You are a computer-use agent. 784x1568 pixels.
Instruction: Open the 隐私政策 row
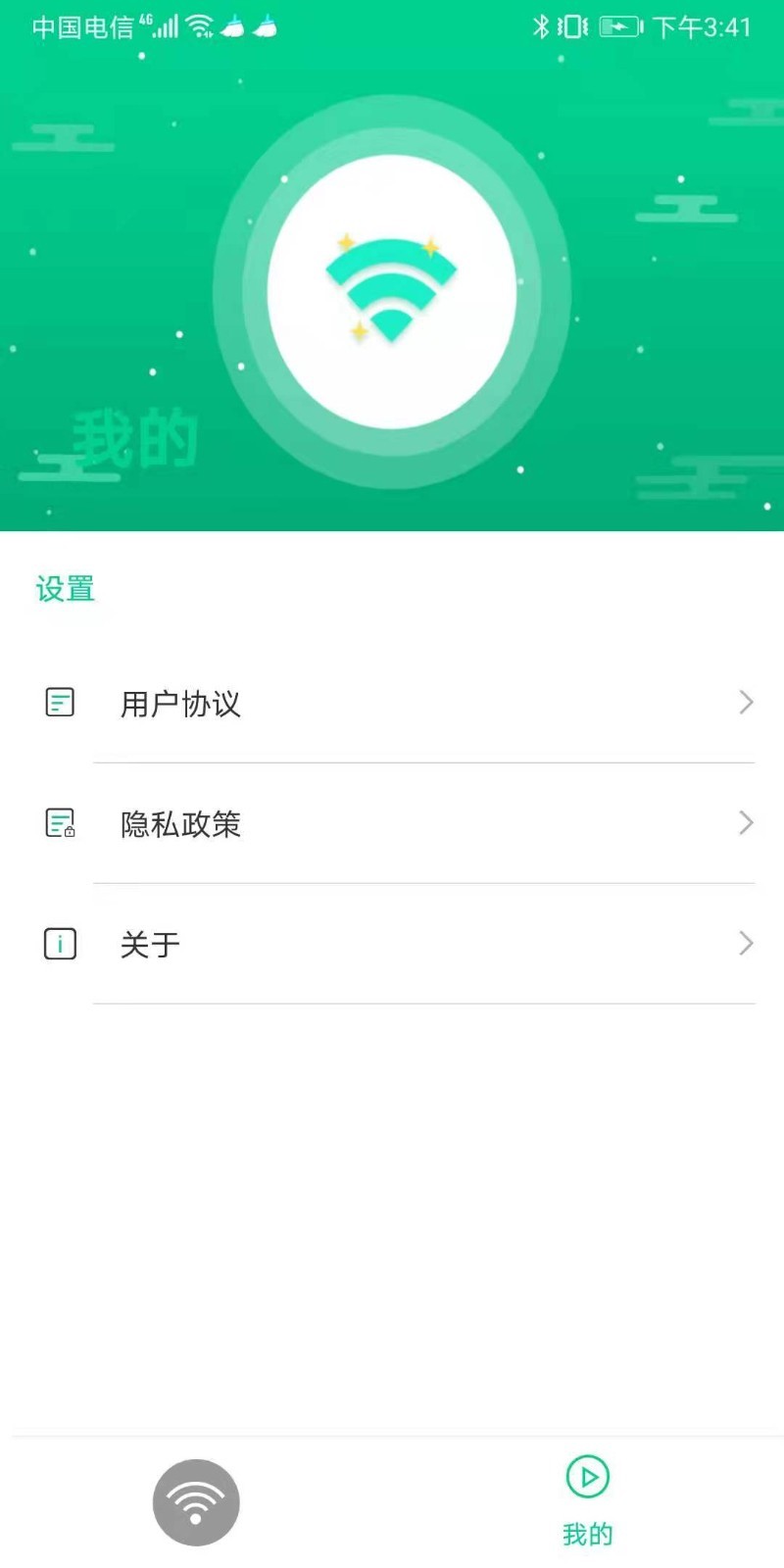coord(392,823)
